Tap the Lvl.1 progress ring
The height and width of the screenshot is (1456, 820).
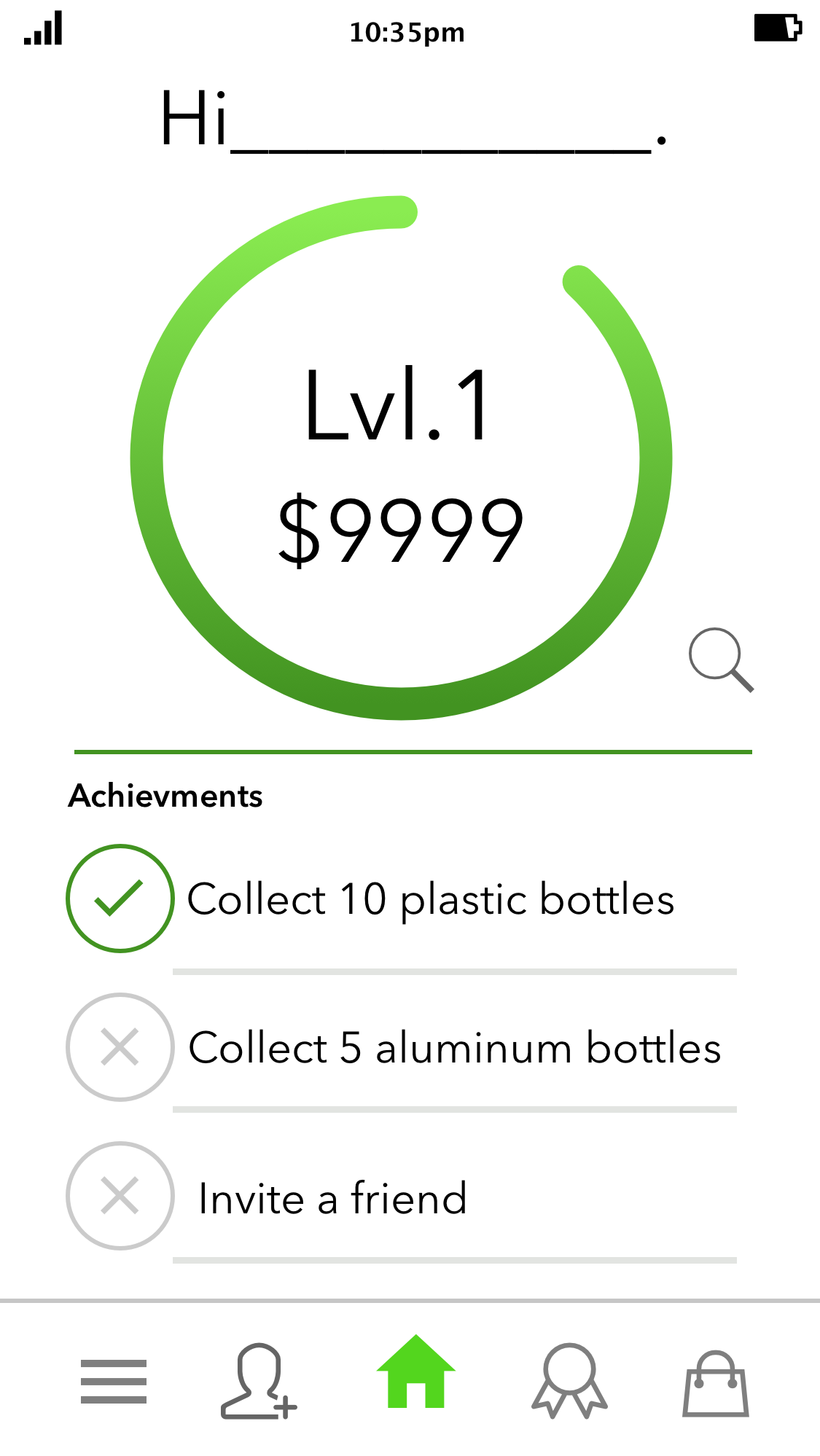(x=401, y=459)
